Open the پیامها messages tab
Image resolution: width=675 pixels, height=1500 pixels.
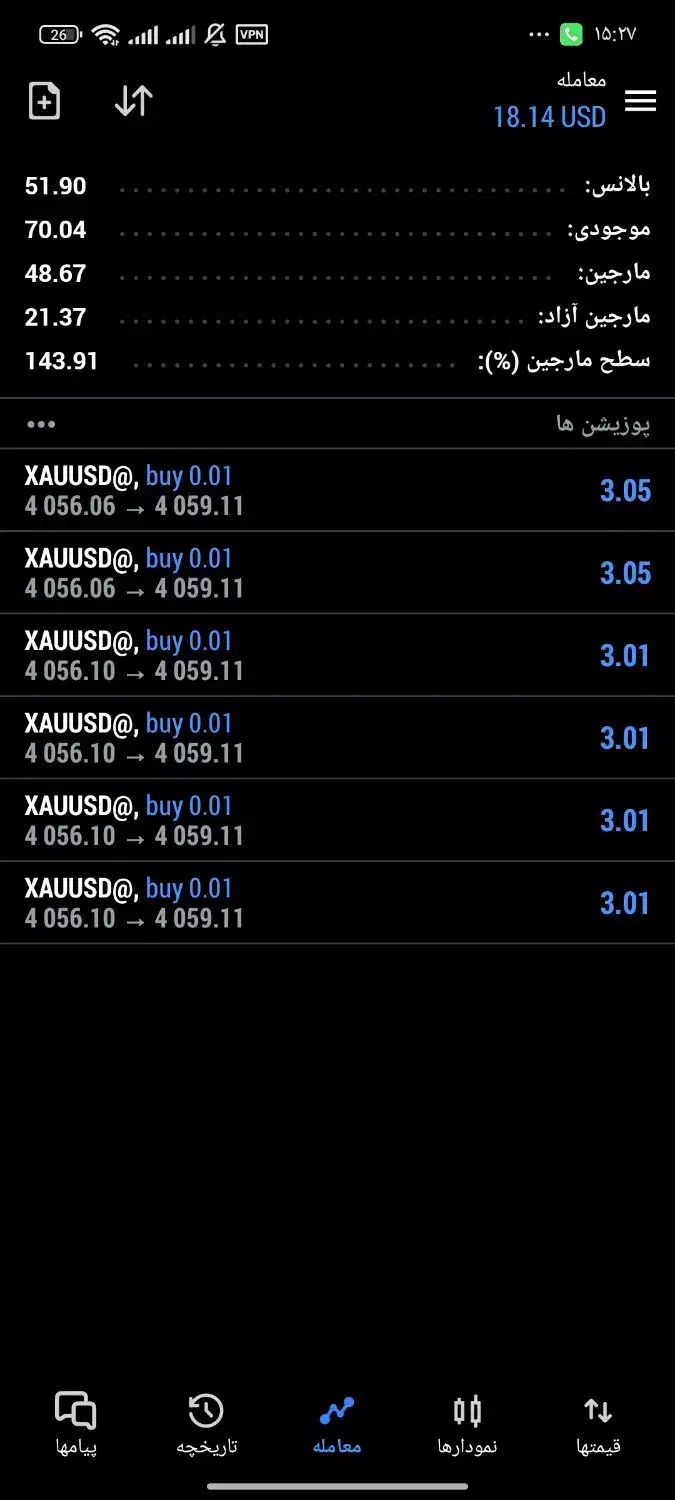[76, 1424]
